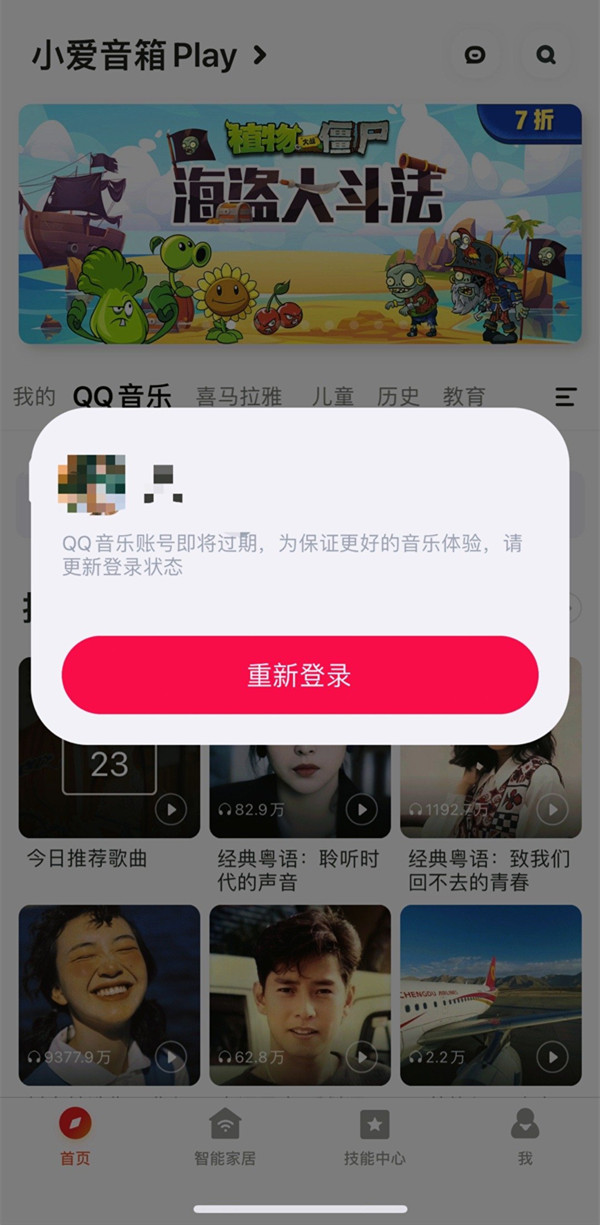Go to the 技能中心 tab
600x1225 pixels.
pyautogui.click(x=375, y=1138)
